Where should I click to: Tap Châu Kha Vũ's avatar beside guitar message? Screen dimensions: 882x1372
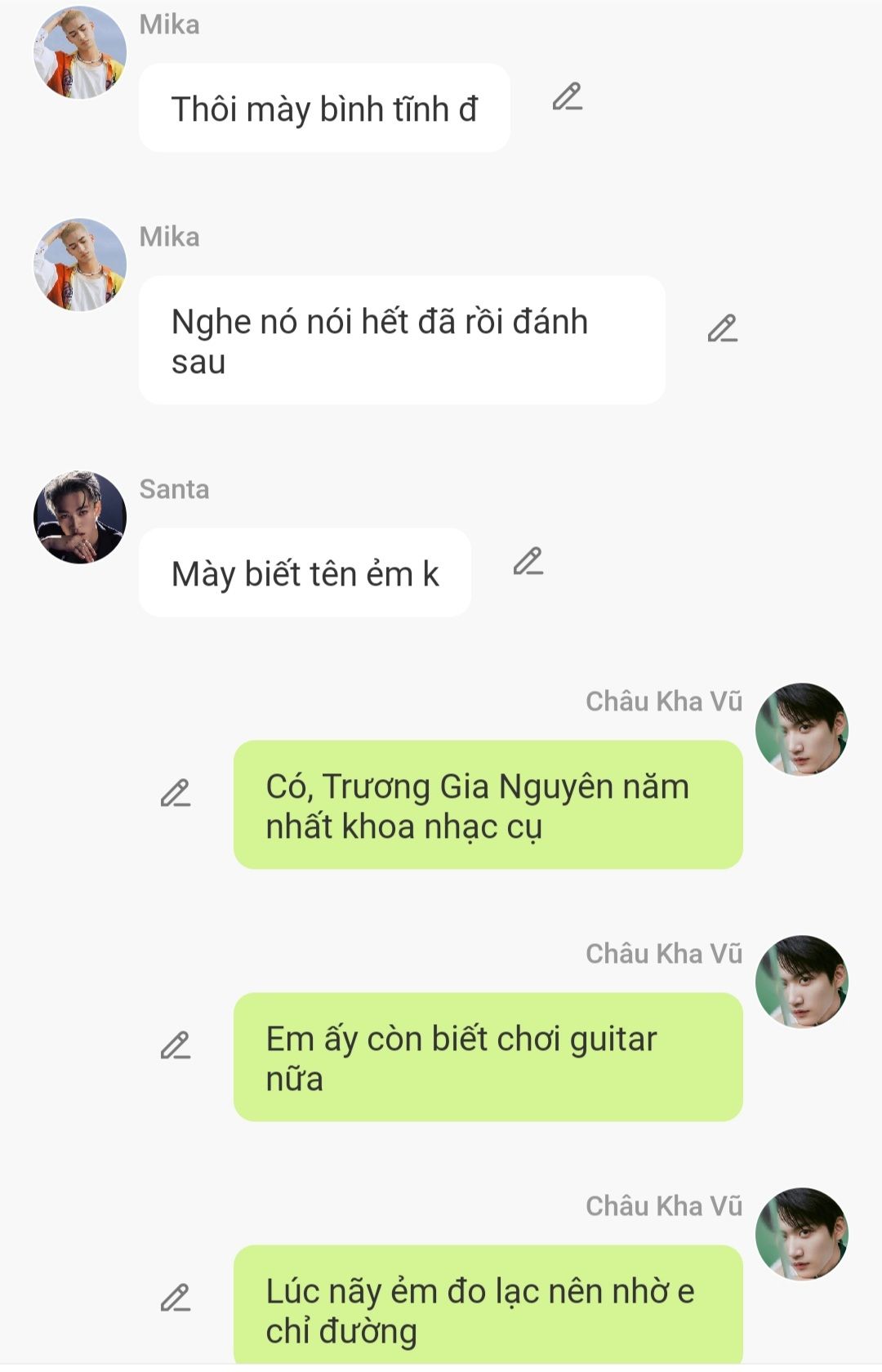click(x=801, y=982)
